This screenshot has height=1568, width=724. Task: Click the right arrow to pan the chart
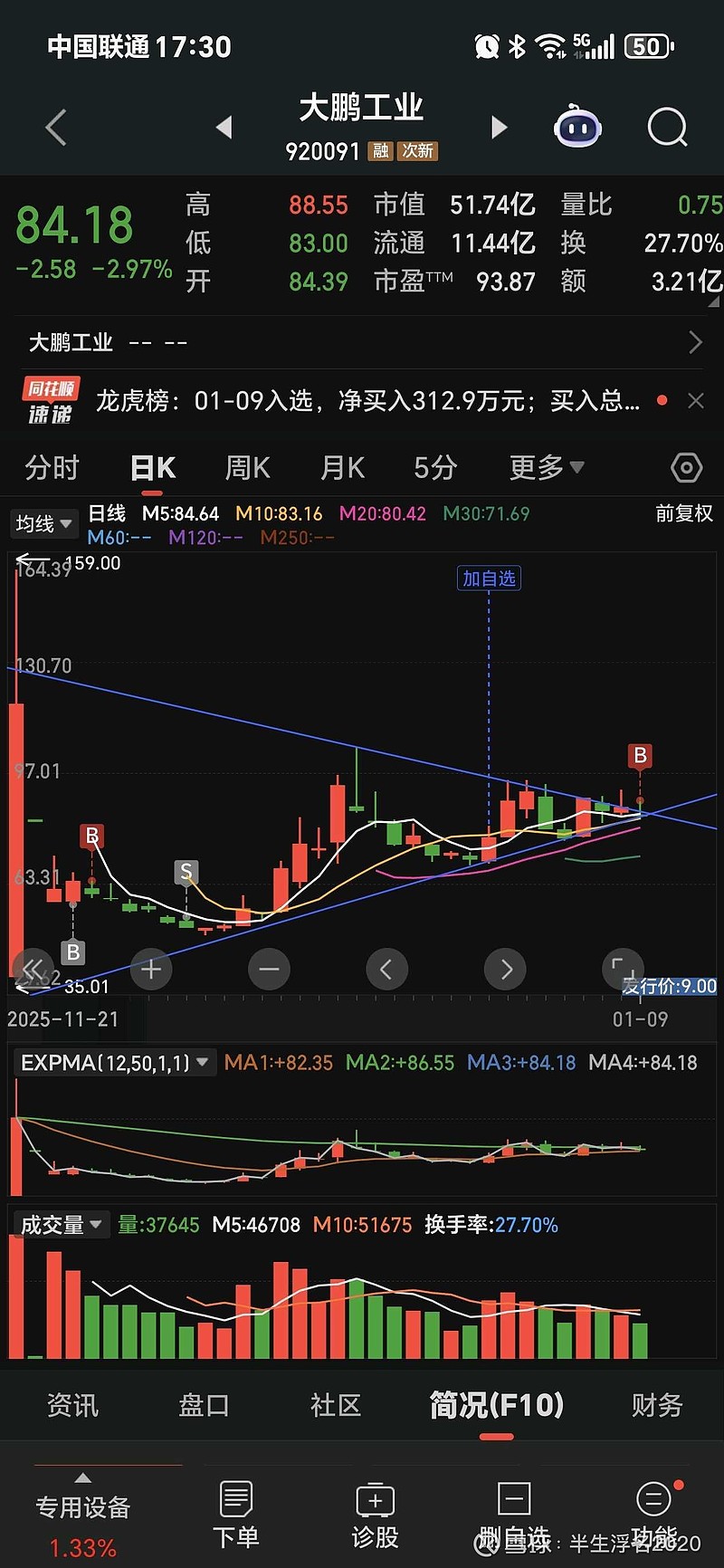tap(505, 969)
